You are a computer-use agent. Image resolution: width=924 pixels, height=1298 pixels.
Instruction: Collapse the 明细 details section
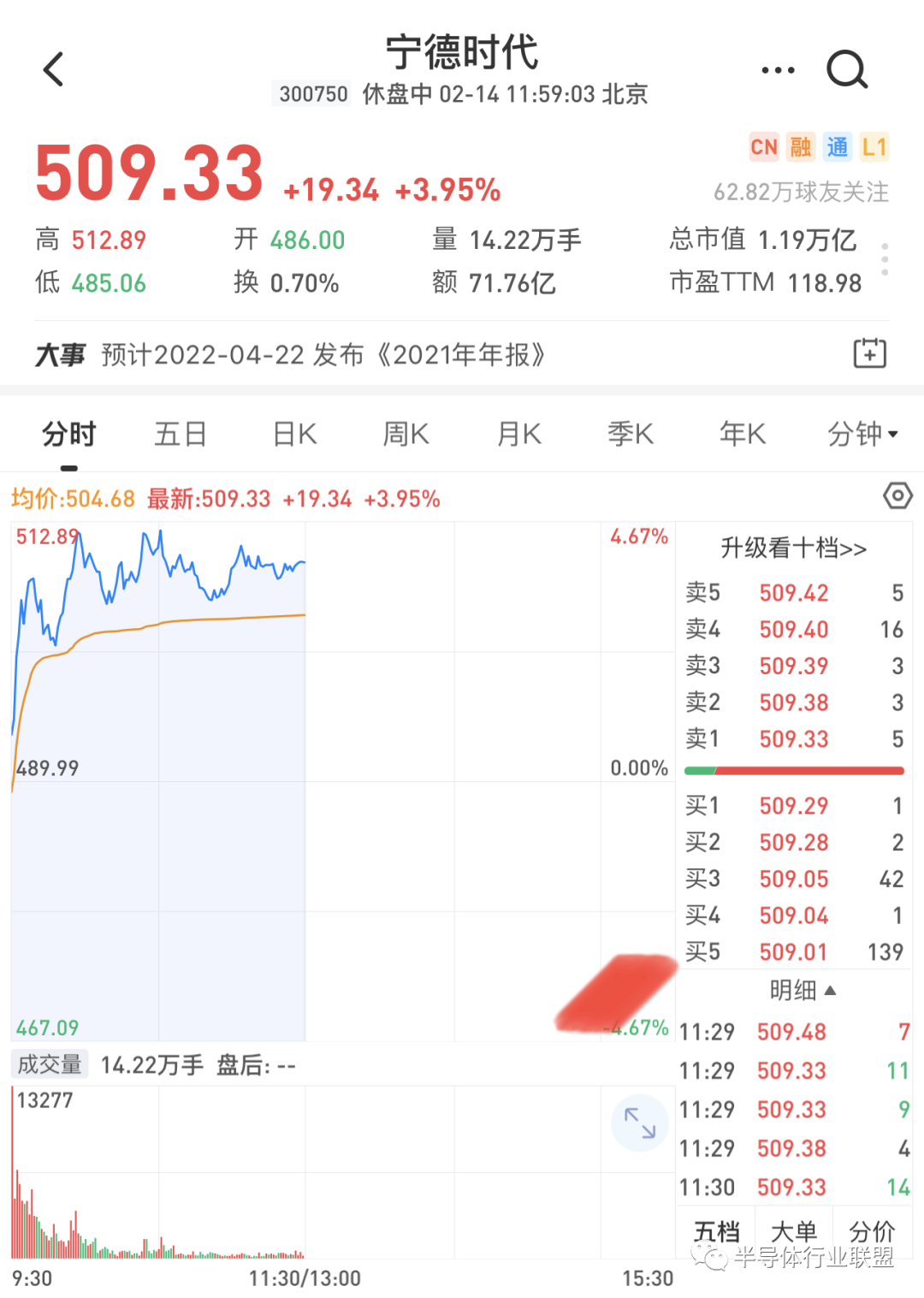(803, 990)
